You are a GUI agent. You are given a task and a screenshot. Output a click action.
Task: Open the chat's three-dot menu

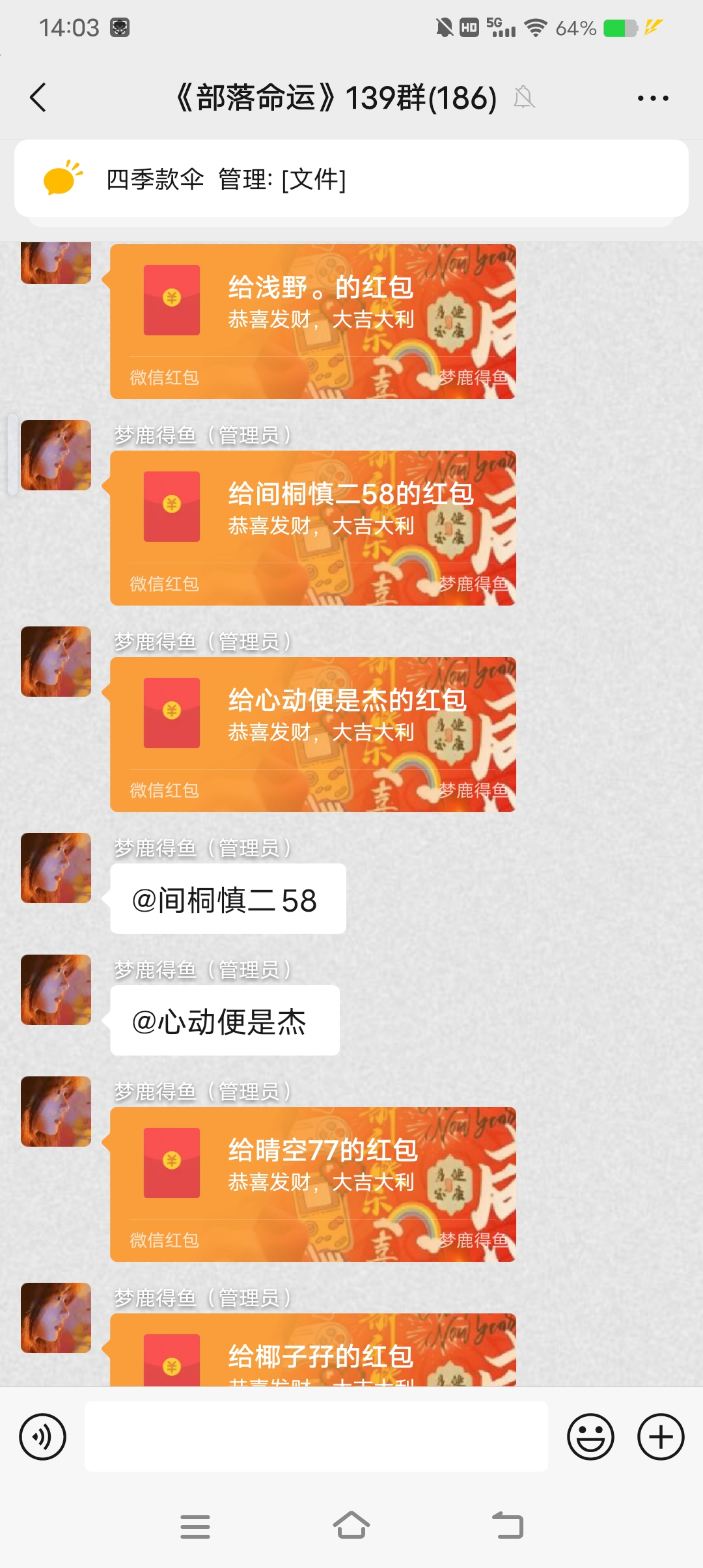pos(652,98)
